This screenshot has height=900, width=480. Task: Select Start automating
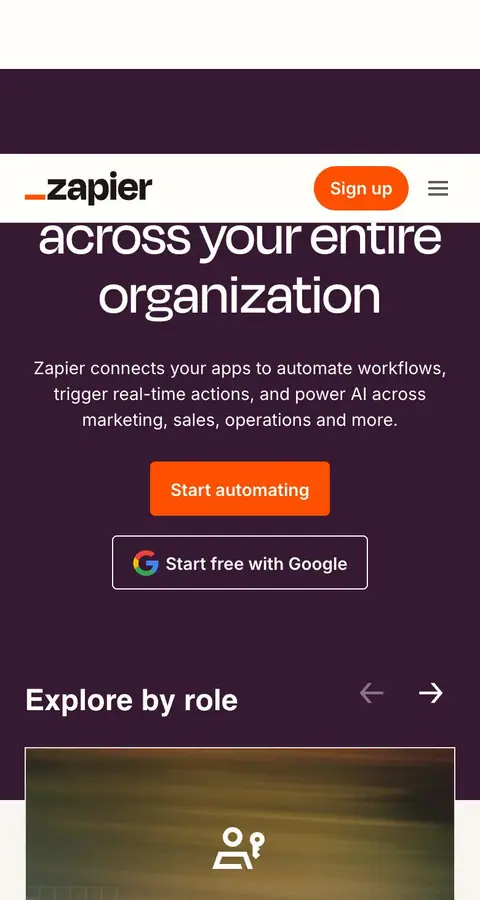tap(240, 489)
